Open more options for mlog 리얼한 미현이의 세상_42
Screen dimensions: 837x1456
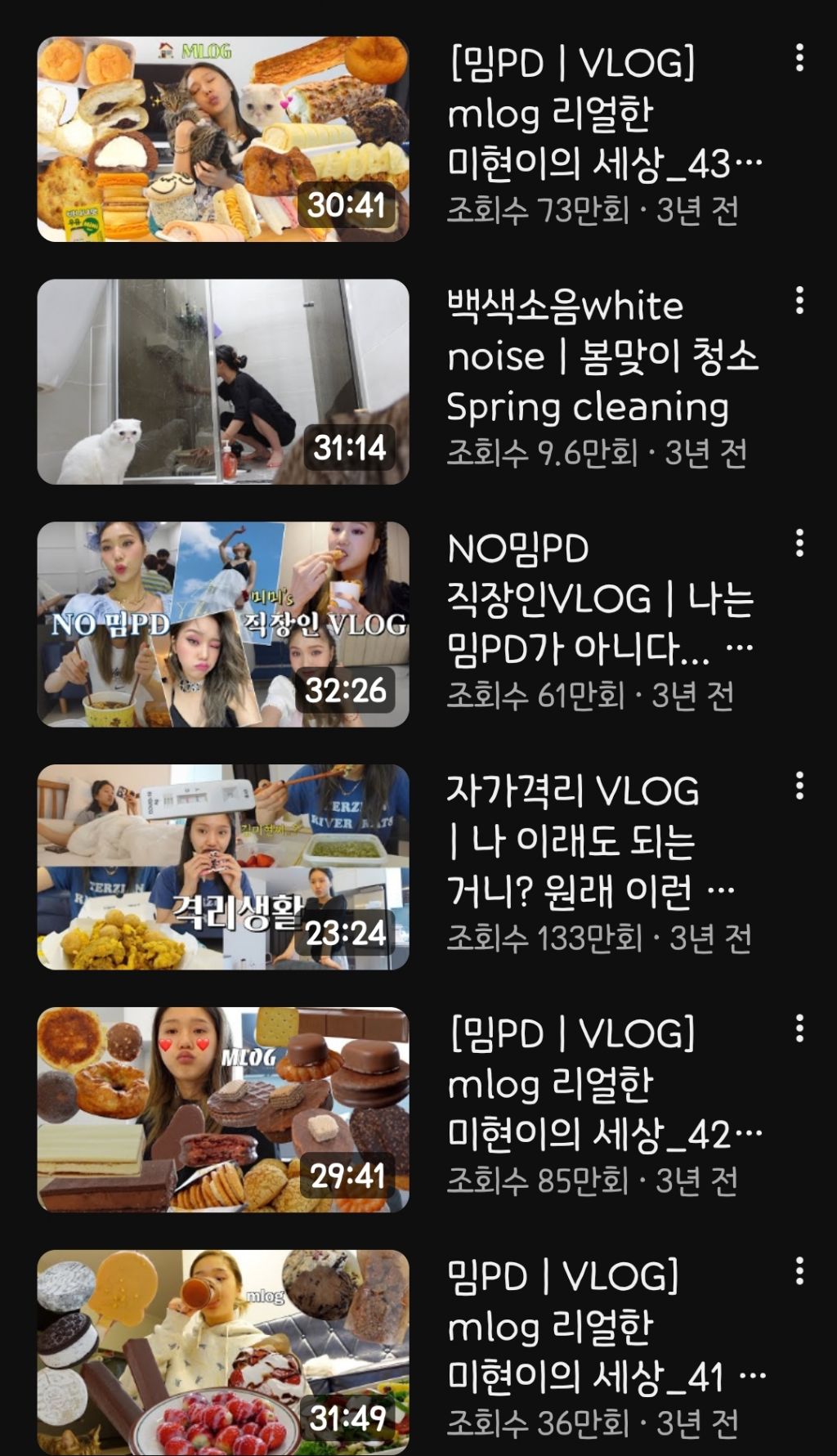799,1028
